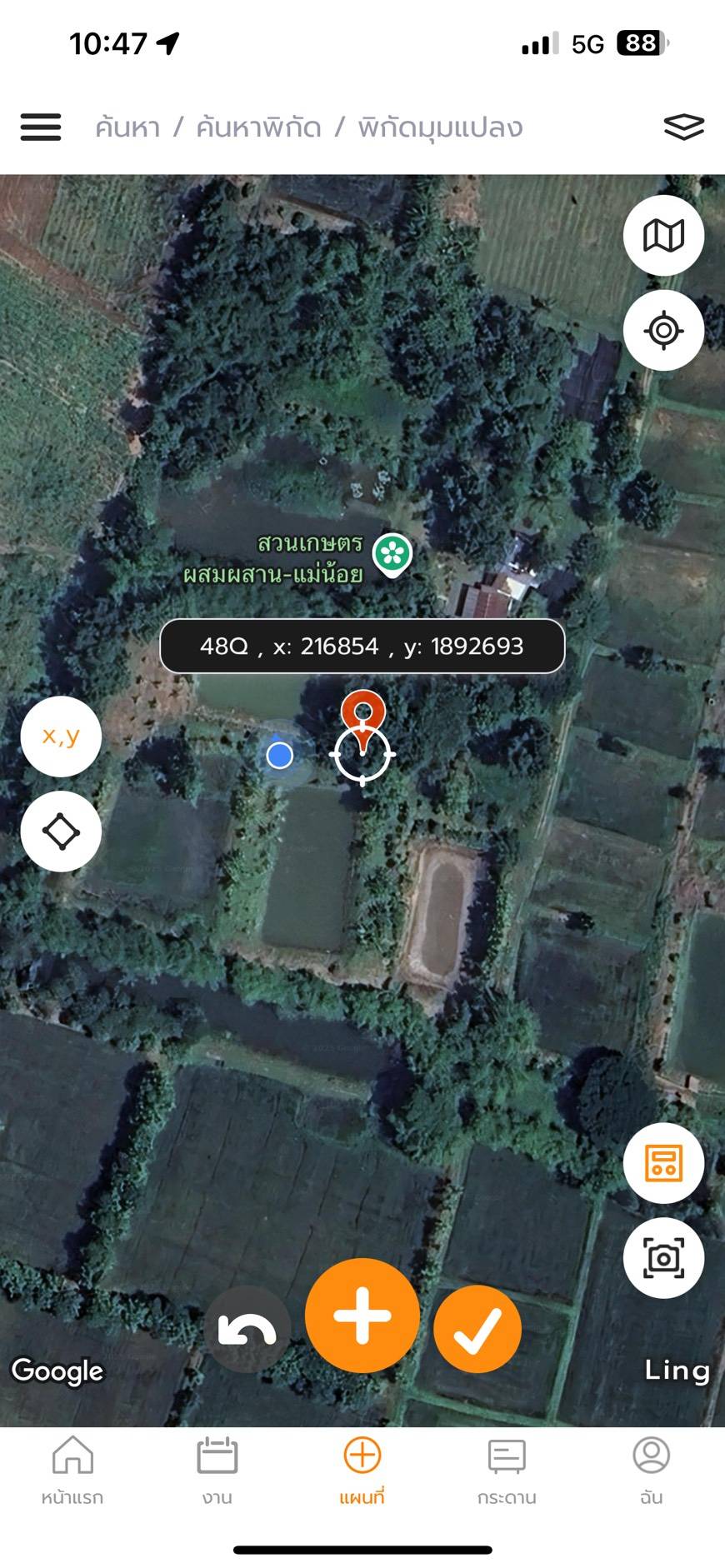Open the hamburger drawer menu
Image resolution: width=725 pixels, height=1568 pixels.
click(x=41, y=127)
